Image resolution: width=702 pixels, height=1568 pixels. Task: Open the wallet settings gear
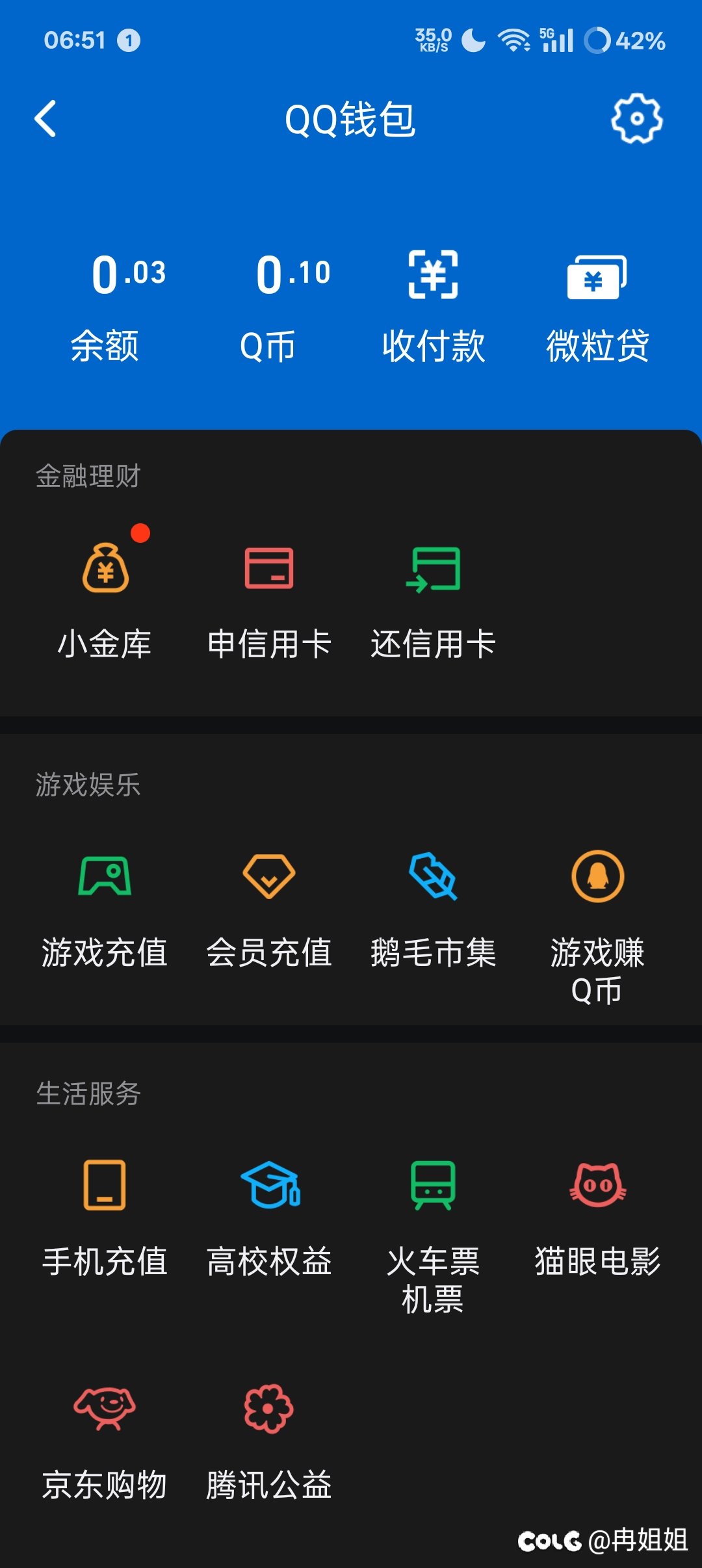(x=636, y=118)
